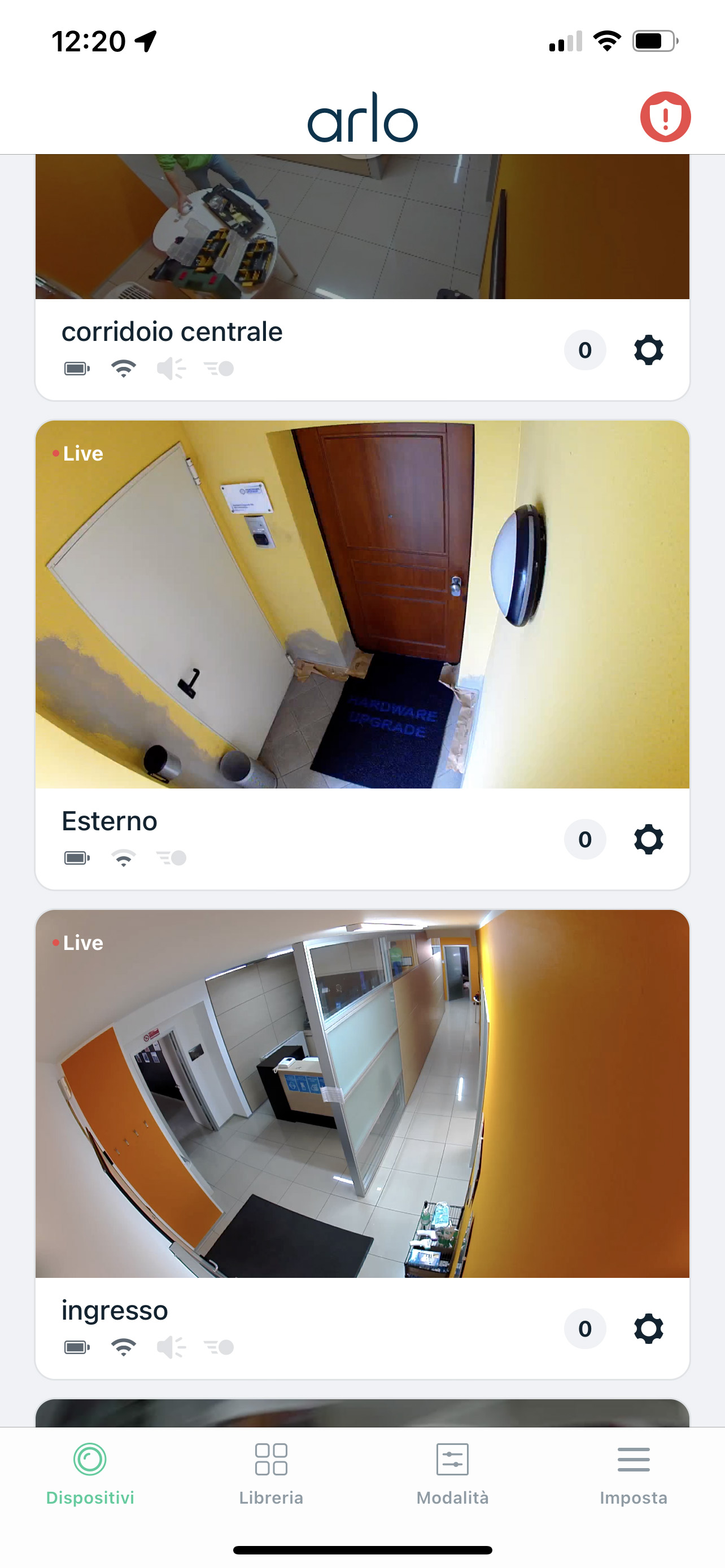Open settings gear for ingresso camera
The width and height of the screenshot is (725, 1568).
pos(648,1328)
